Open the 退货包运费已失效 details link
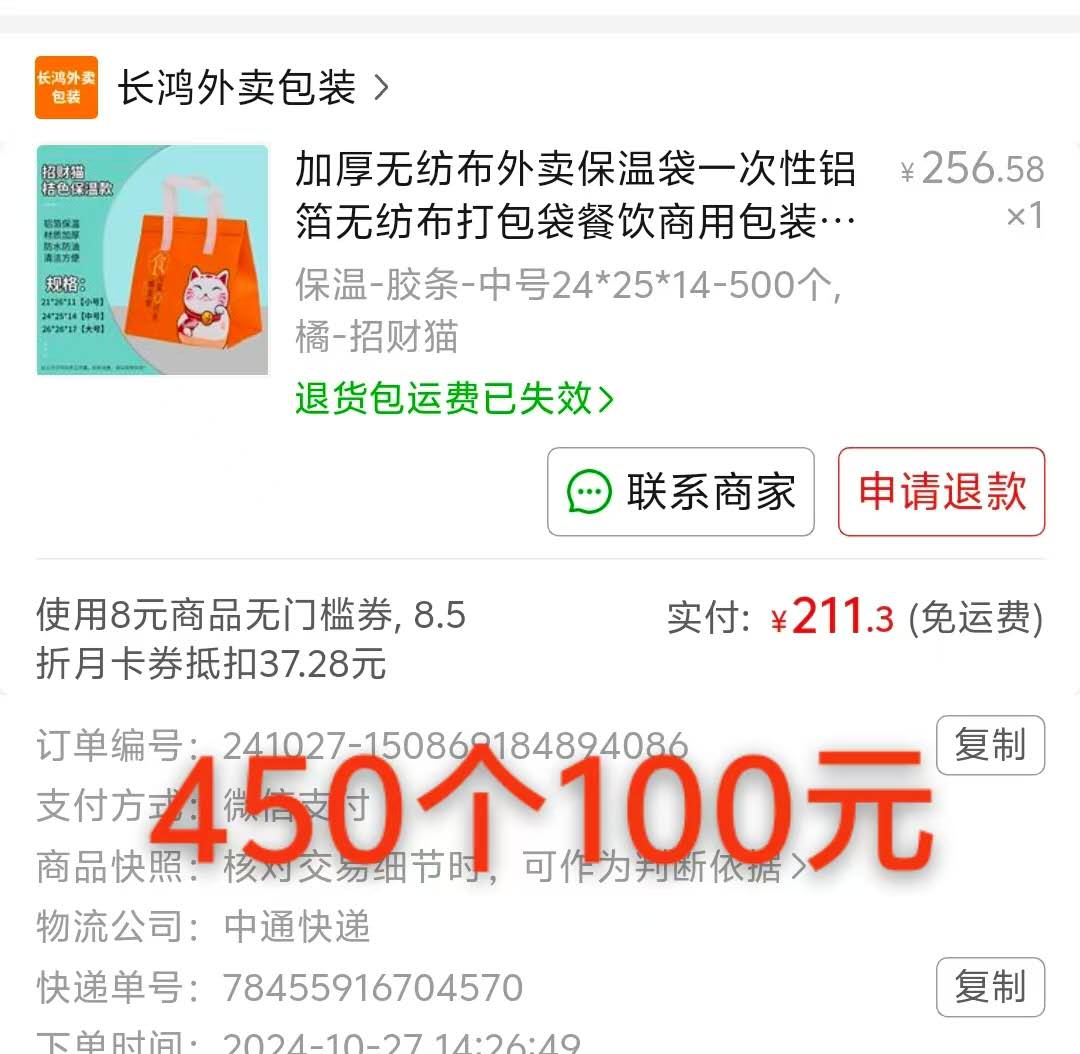Viewport: 1080px width, 1054px height. (x=454, y=399)
